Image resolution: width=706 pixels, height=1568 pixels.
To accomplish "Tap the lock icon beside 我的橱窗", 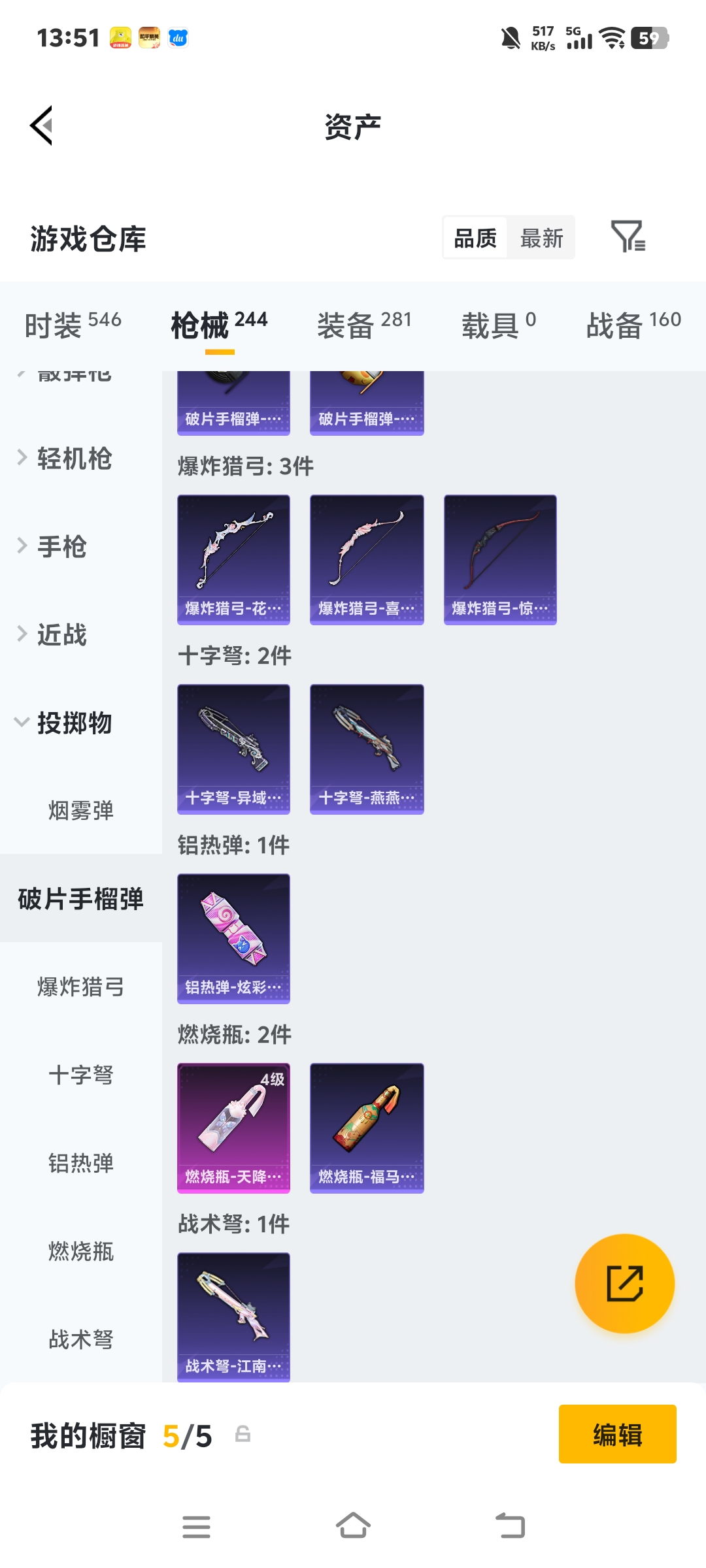I will coord(242,1435).
